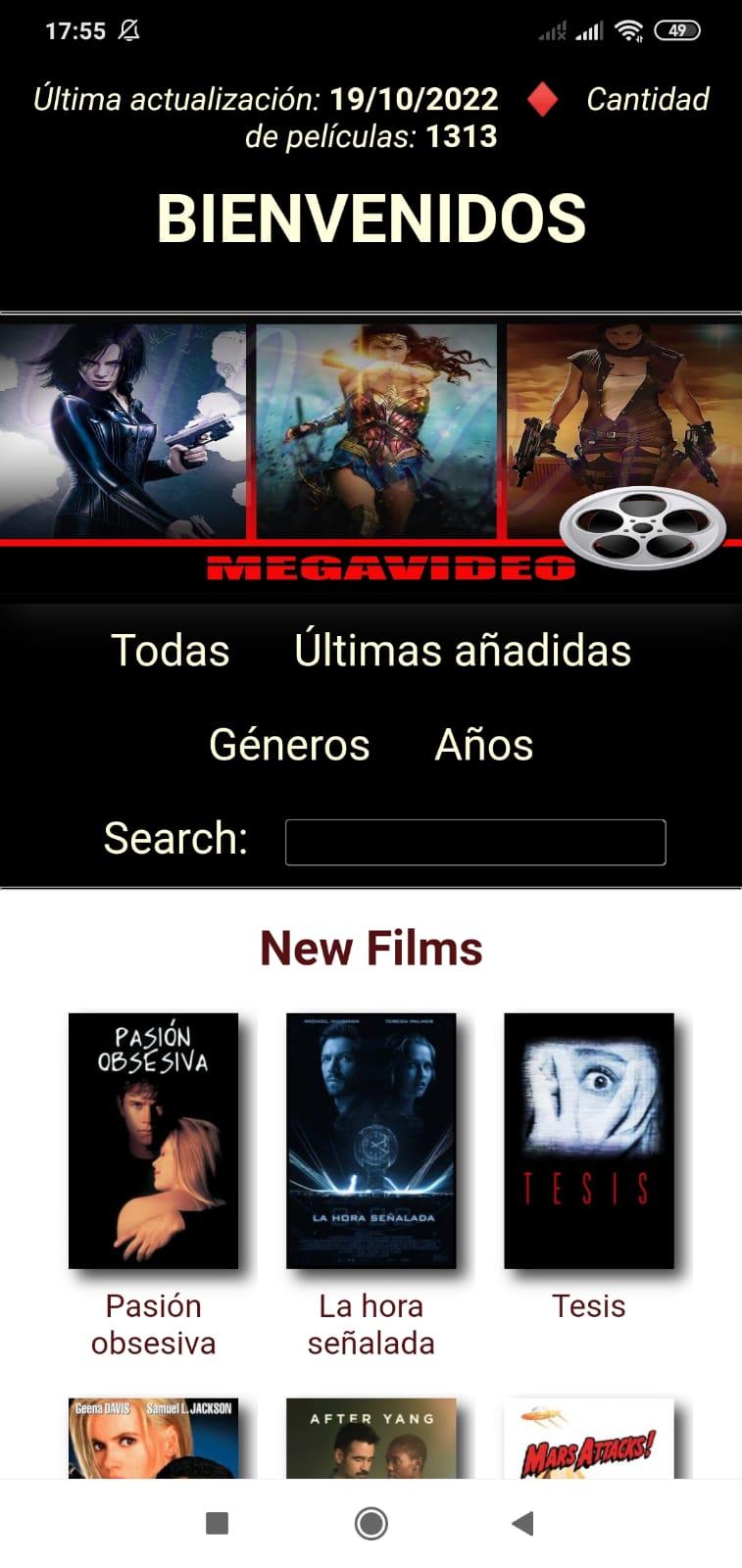This screenshot has height=1568, width=742.
Task: Select the After Yang movie poster
Action: (371, 1439)
